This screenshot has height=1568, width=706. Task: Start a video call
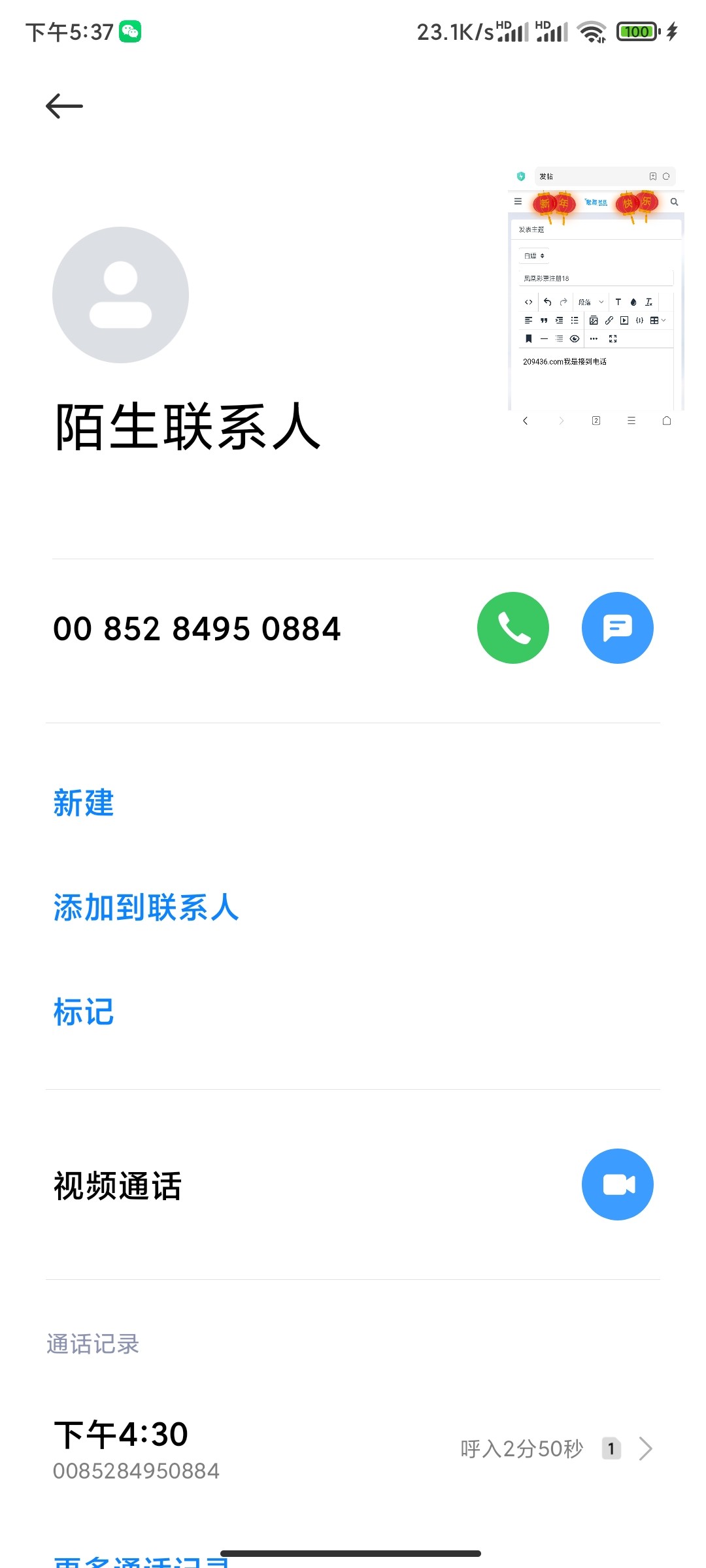(617, 1184)
